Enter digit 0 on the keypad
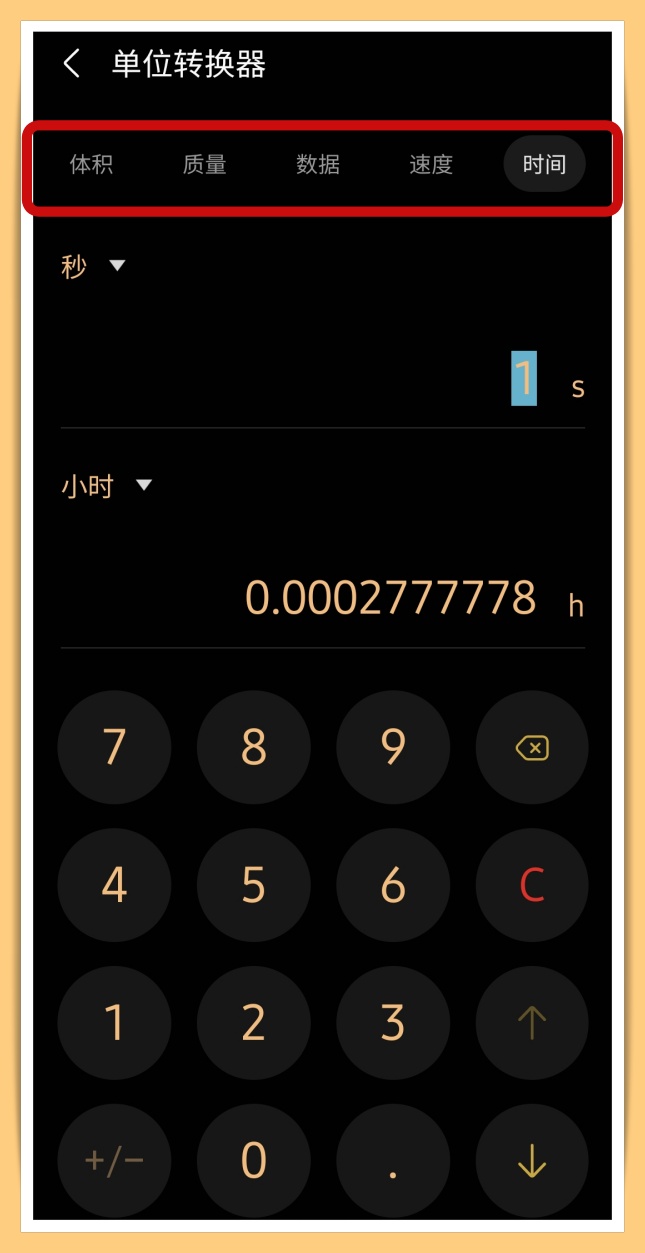 [x=254, y=1160]
